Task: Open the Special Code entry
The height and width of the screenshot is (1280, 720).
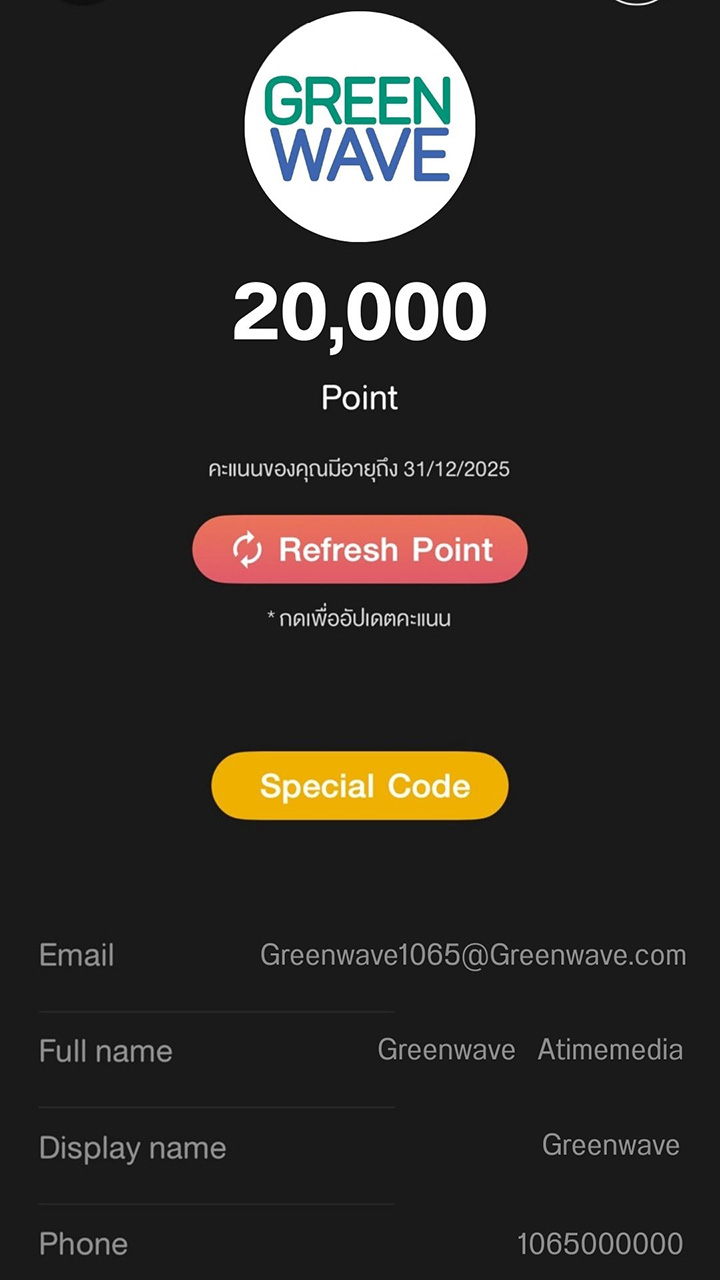Action: pyautogui.click(x=360, y=786)
